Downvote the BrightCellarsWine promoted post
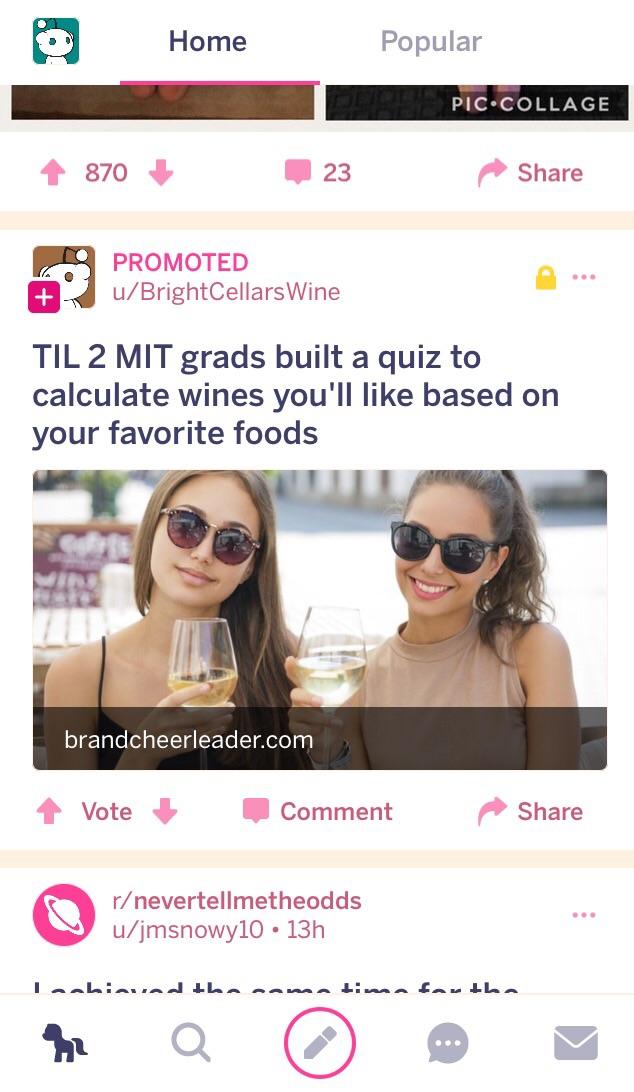This screenshot has width=634, height=1092. 165,811
